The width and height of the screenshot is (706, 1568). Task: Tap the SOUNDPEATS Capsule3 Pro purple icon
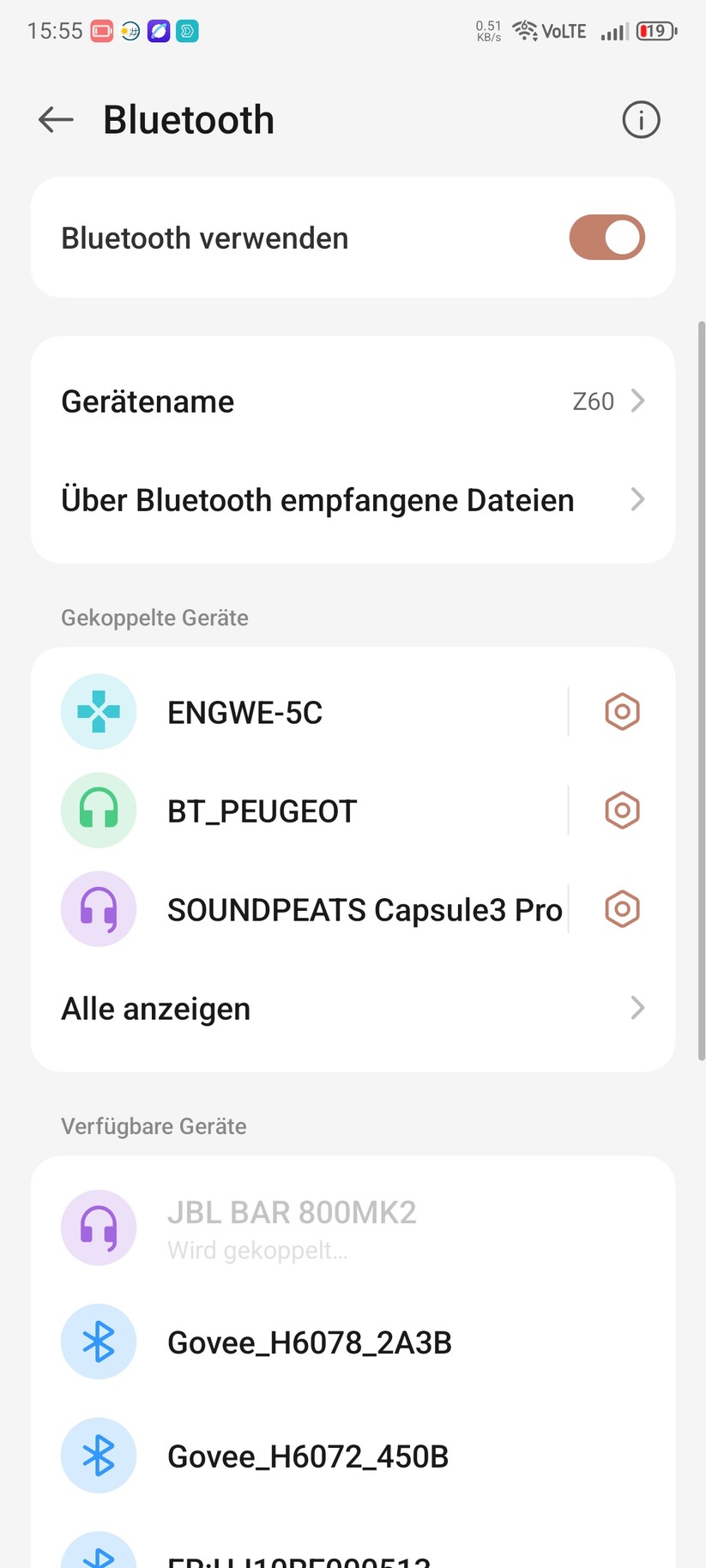click(99, 909)
